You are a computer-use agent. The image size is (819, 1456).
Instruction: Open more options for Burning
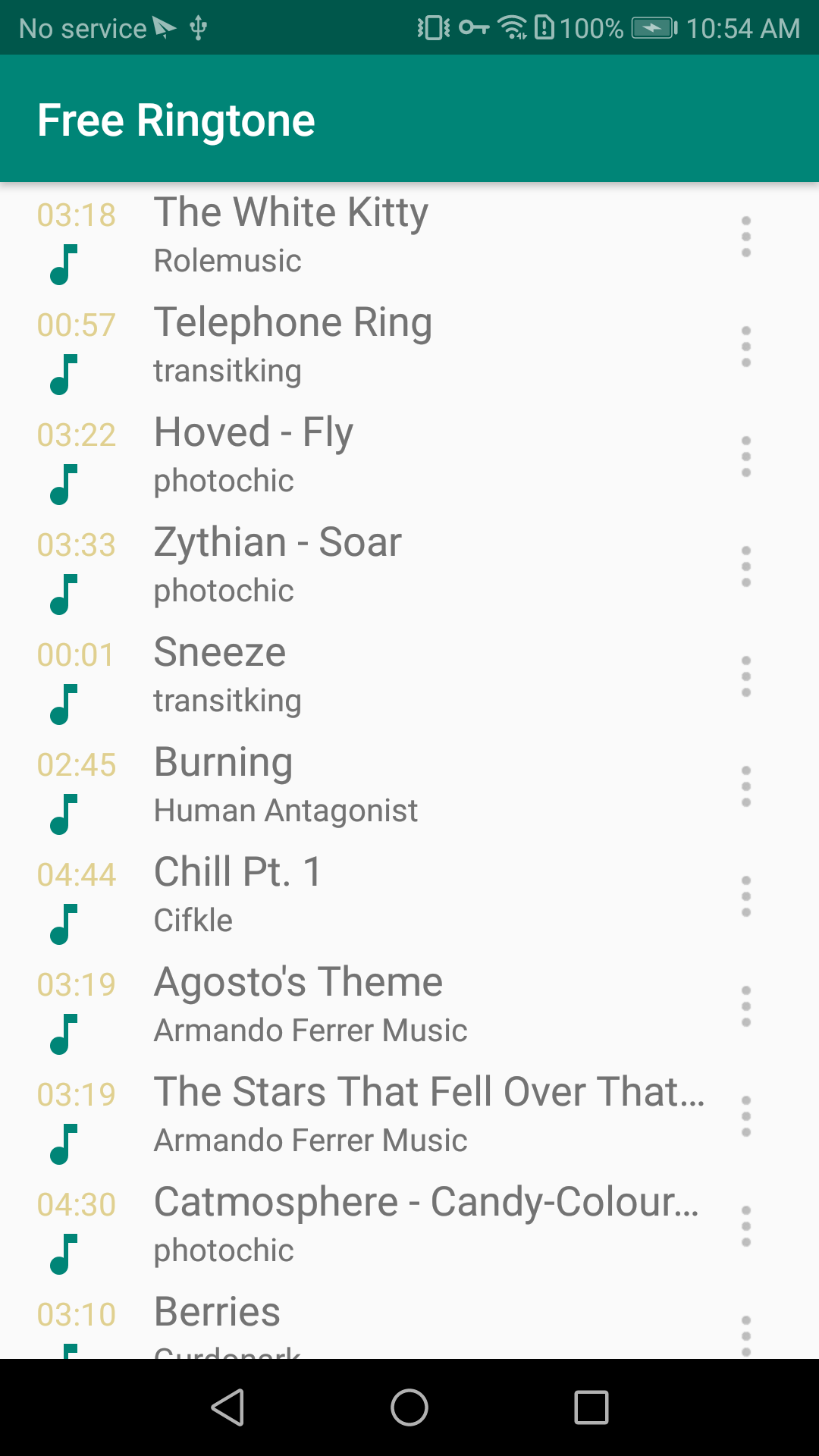tap(746, 786)
